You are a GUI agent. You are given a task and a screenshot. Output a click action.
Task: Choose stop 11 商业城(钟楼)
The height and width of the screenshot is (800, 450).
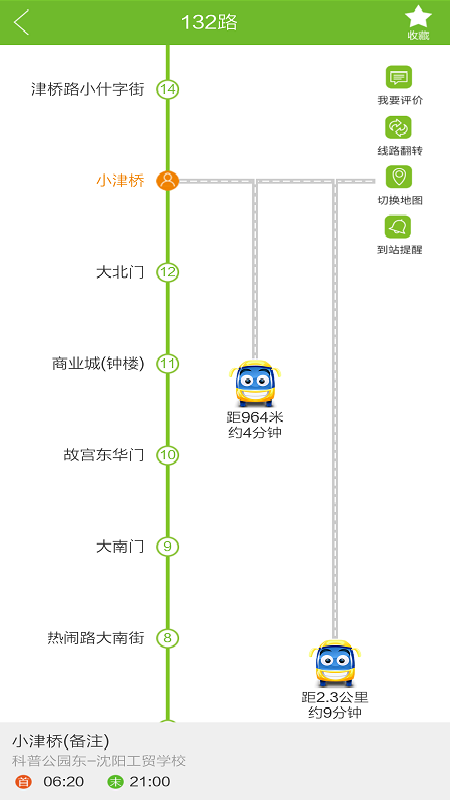tap(115, 363)
